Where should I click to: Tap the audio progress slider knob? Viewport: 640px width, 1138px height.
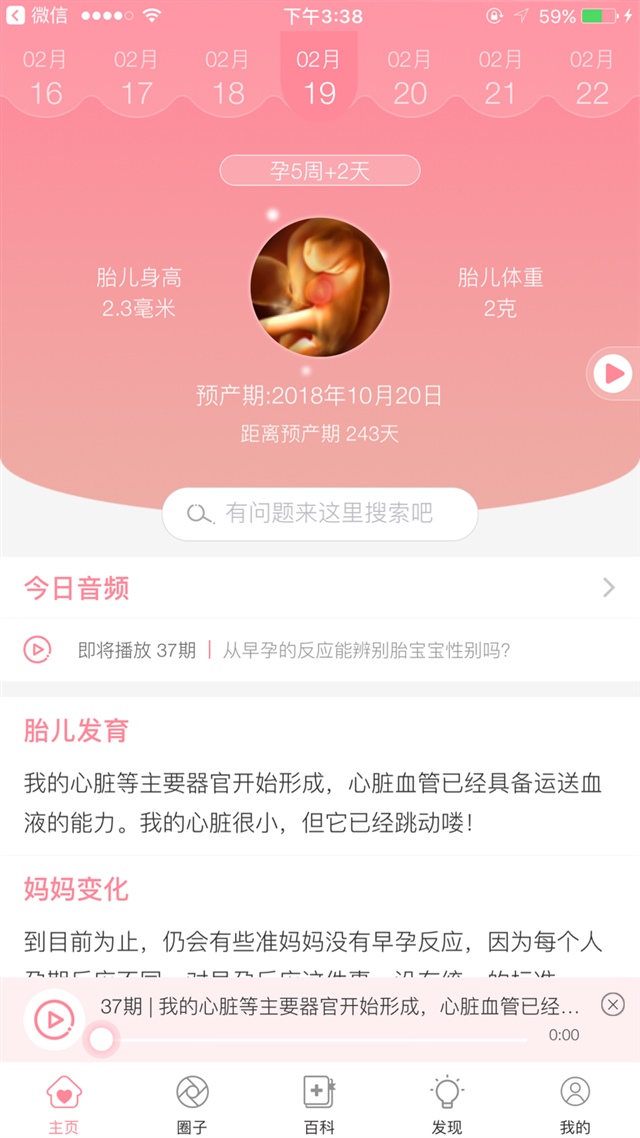(101, 1040)
